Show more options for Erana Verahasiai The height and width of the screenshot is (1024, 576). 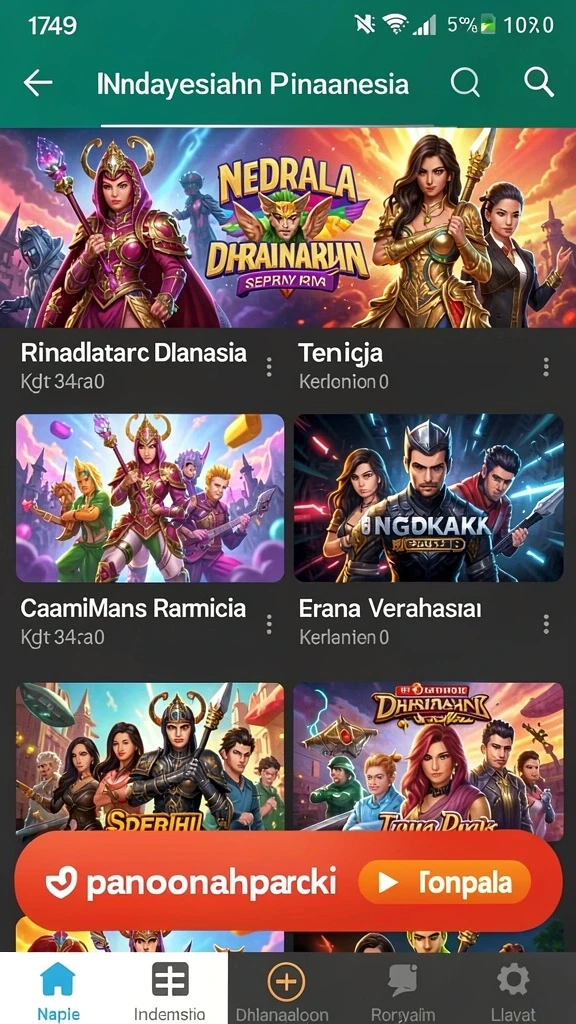point(546,624)
